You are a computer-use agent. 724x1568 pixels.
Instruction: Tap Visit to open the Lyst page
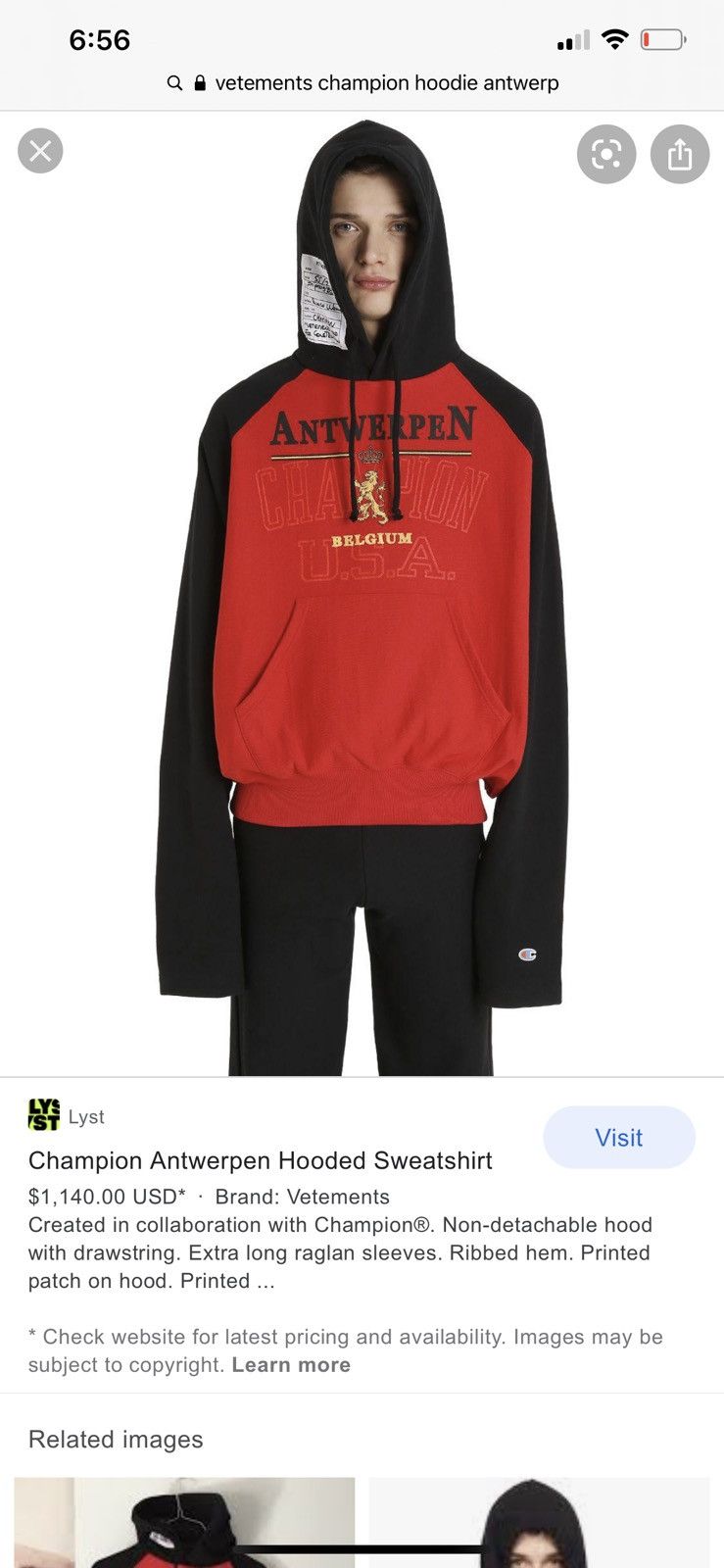tap(619, 1137)
